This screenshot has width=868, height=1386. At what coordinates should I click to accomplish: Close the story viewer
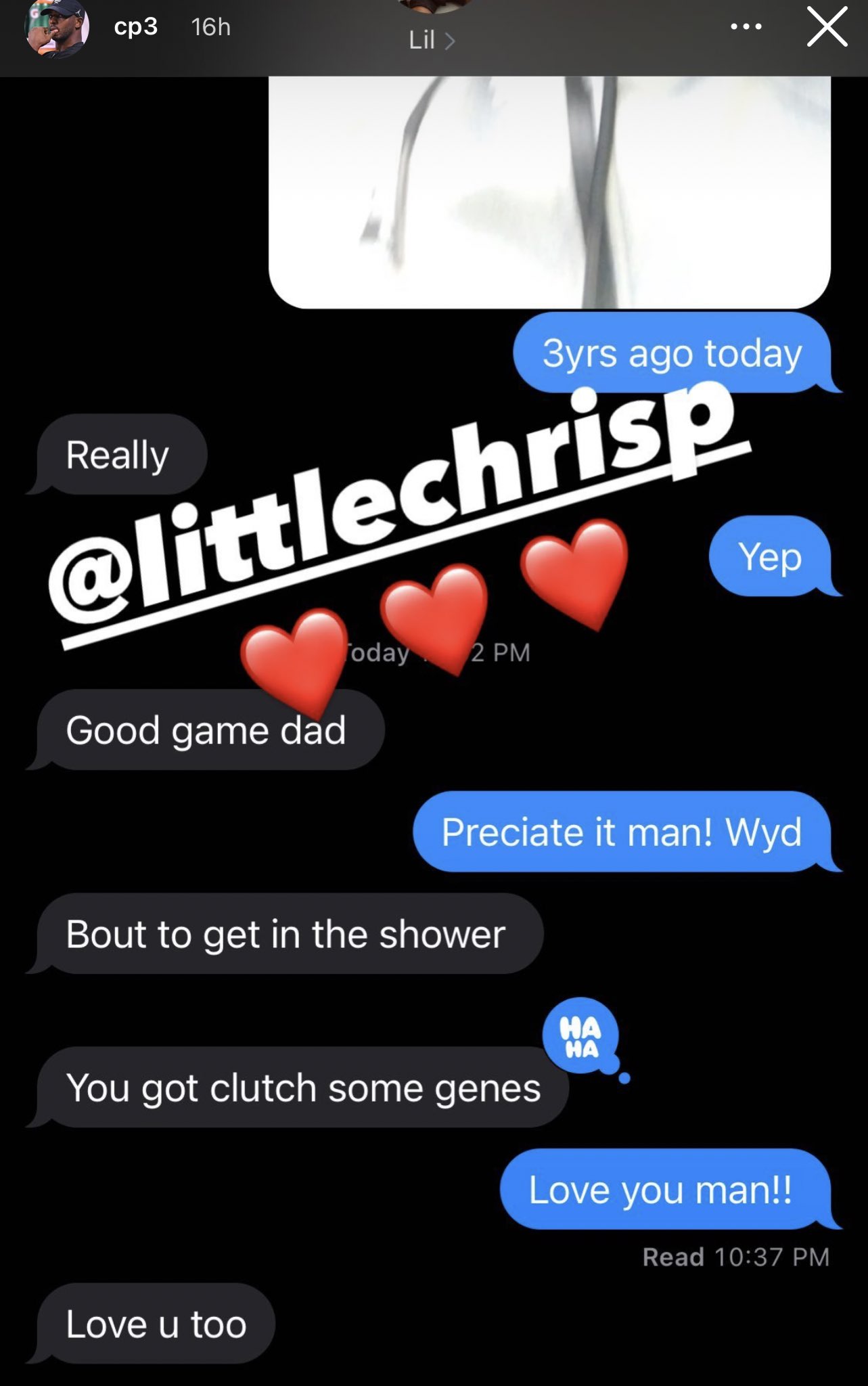tap(827, 28)
